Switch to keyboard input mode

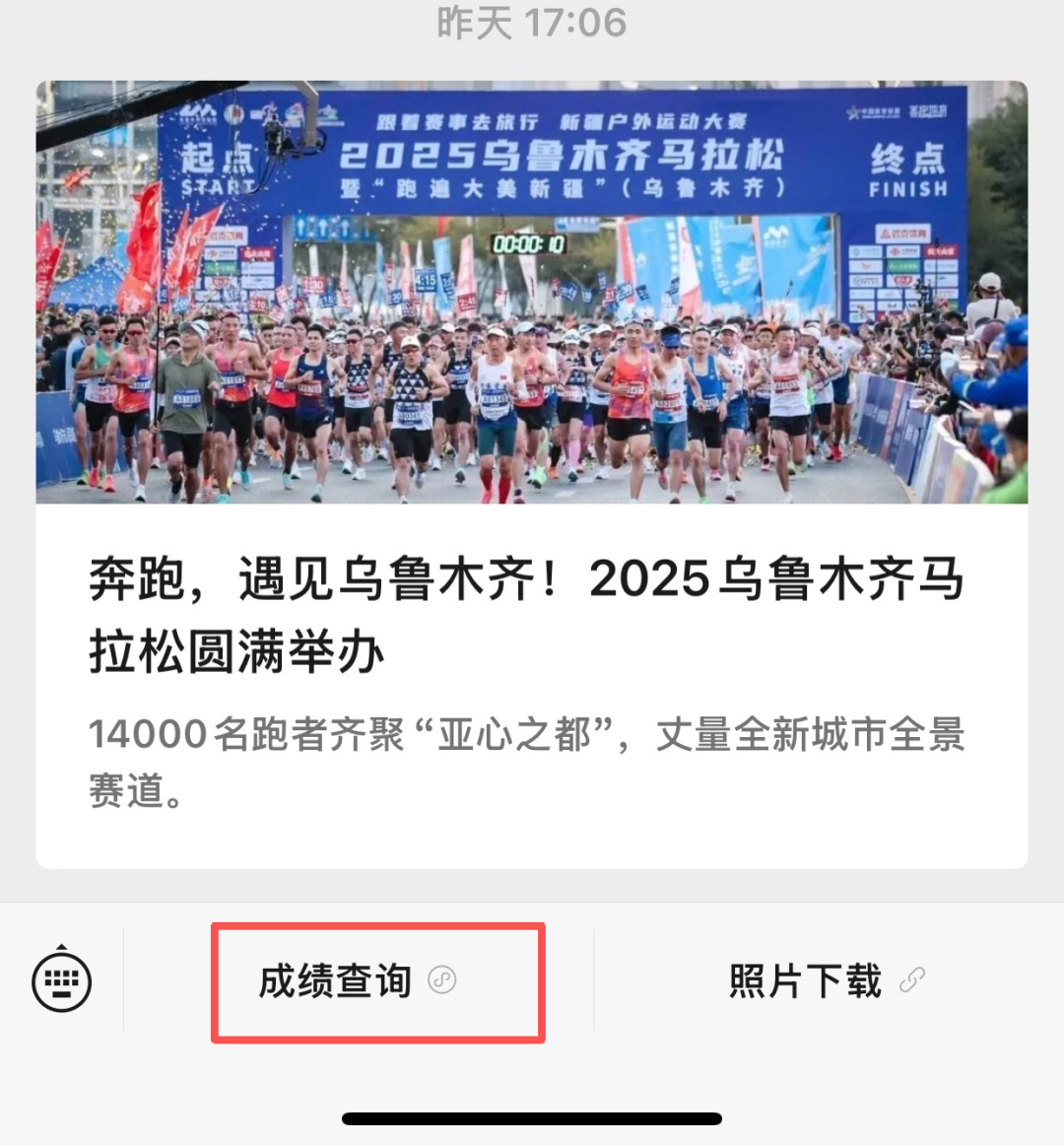click(x=62, y=979)
